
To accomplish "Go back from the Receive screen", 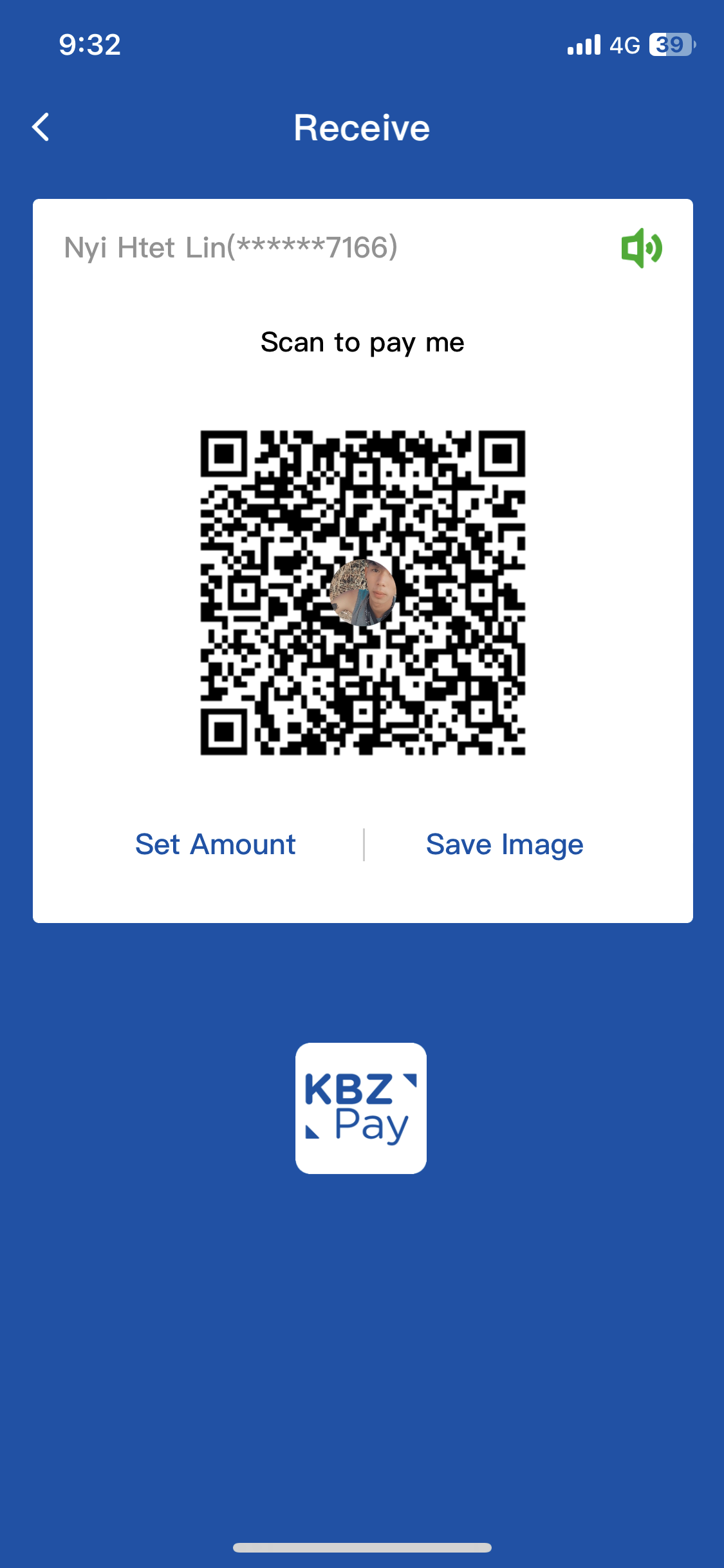I will [41, 127].
